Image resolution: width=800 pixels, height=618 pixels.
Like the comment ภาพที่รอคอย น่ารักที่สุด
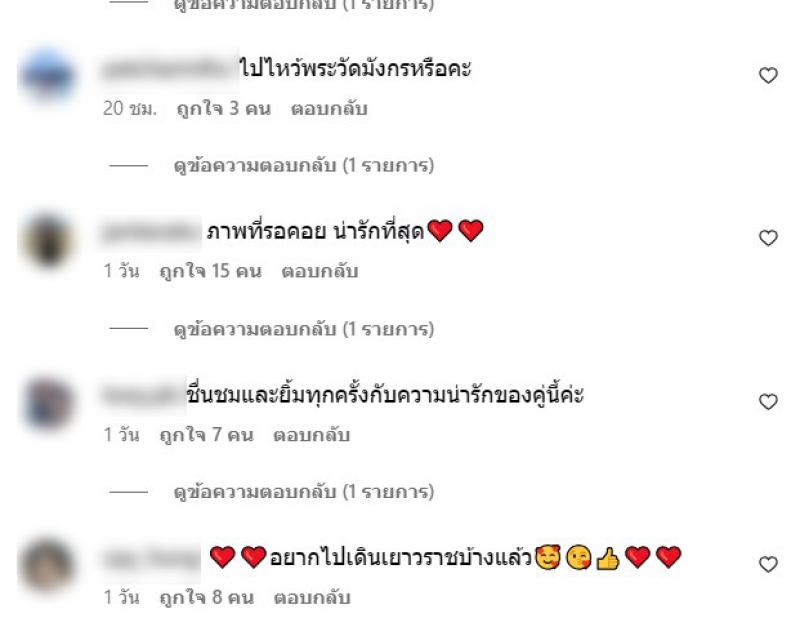(768, 237)
